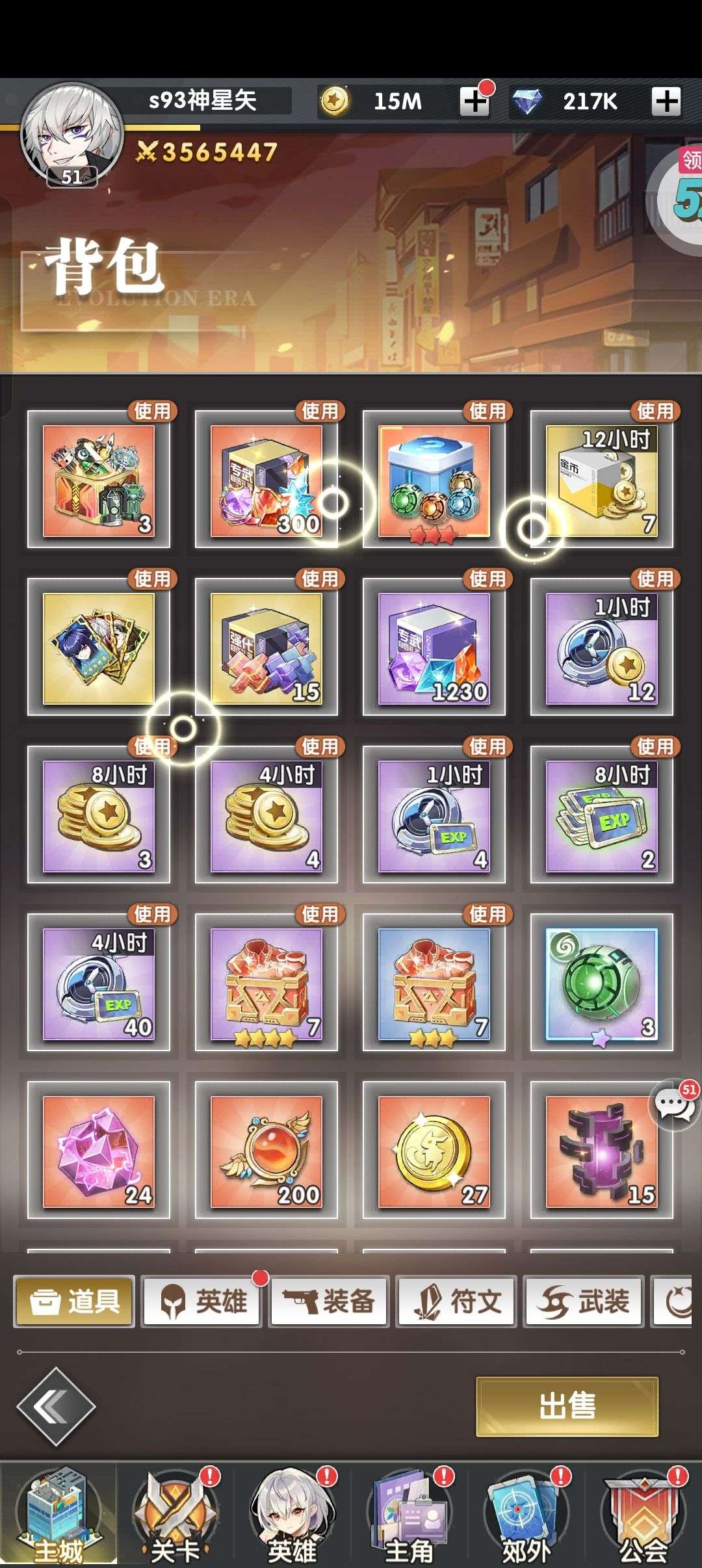Viewport: 702px width, 1568px height.
Task: Open 公会 in bottom navigation
Action: (x=642, y=1515)
